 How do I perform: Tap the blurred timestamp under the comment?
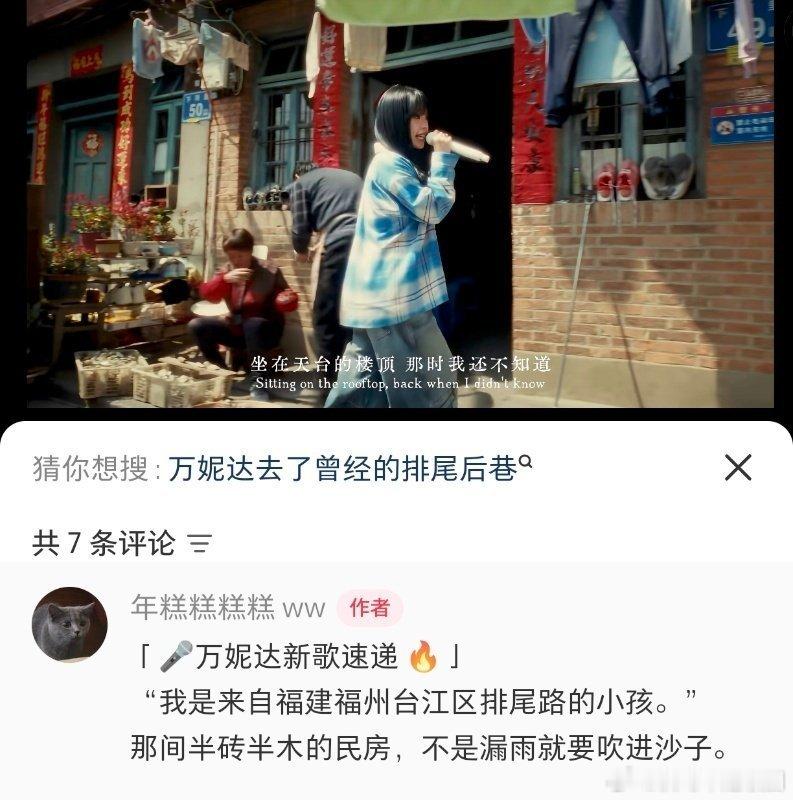click(x=700, y=783)
